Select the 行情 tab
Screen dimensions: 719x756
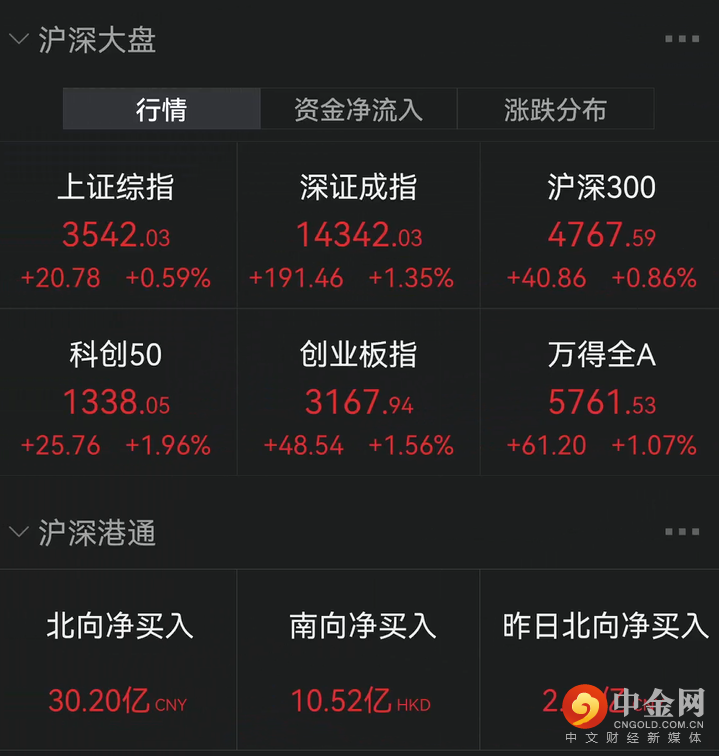coord(161,109)
